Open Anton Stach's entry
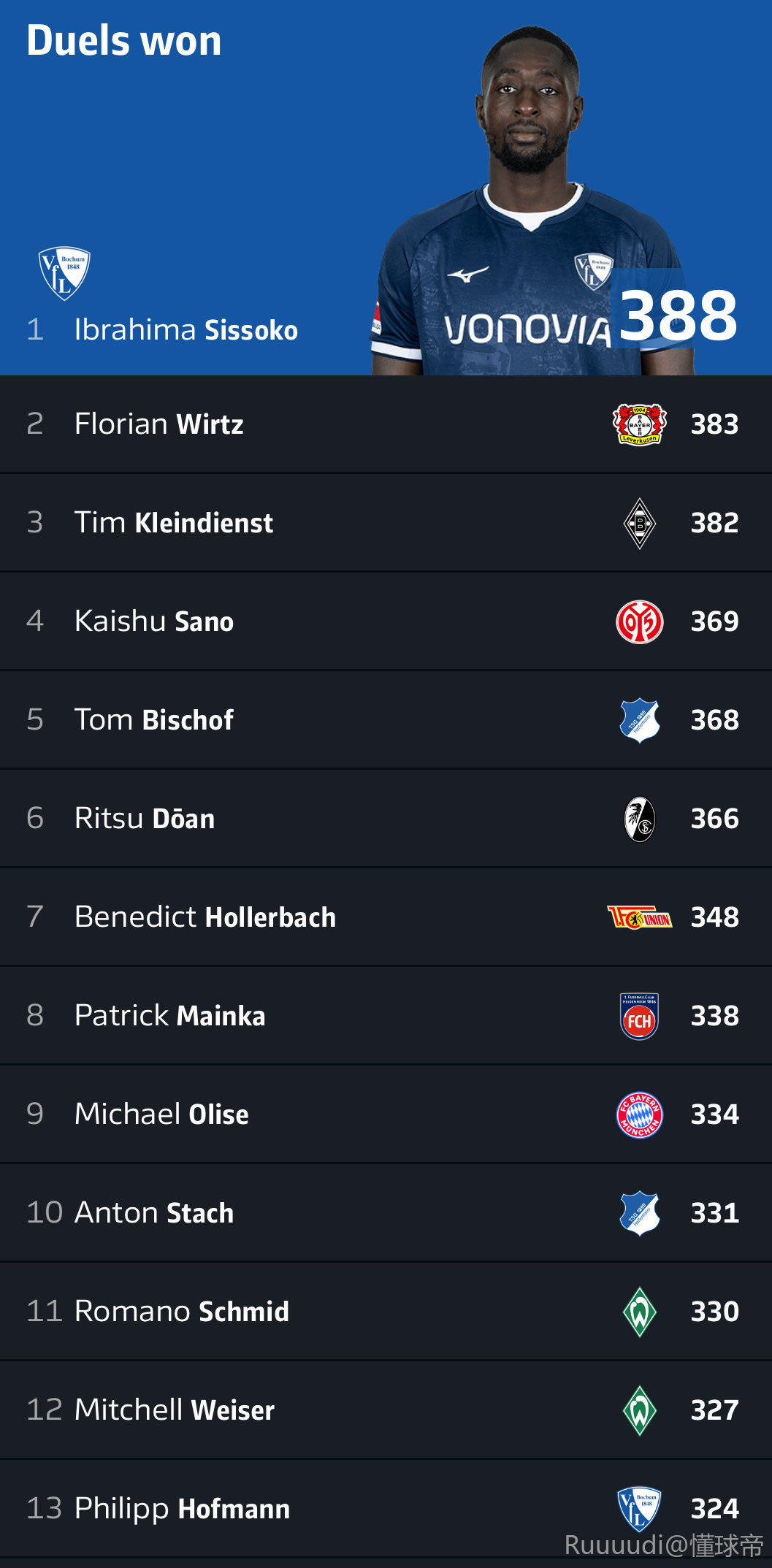The height and width of the screenshot is (1568, 772). pyautogui.click(x=386, y=1213)
